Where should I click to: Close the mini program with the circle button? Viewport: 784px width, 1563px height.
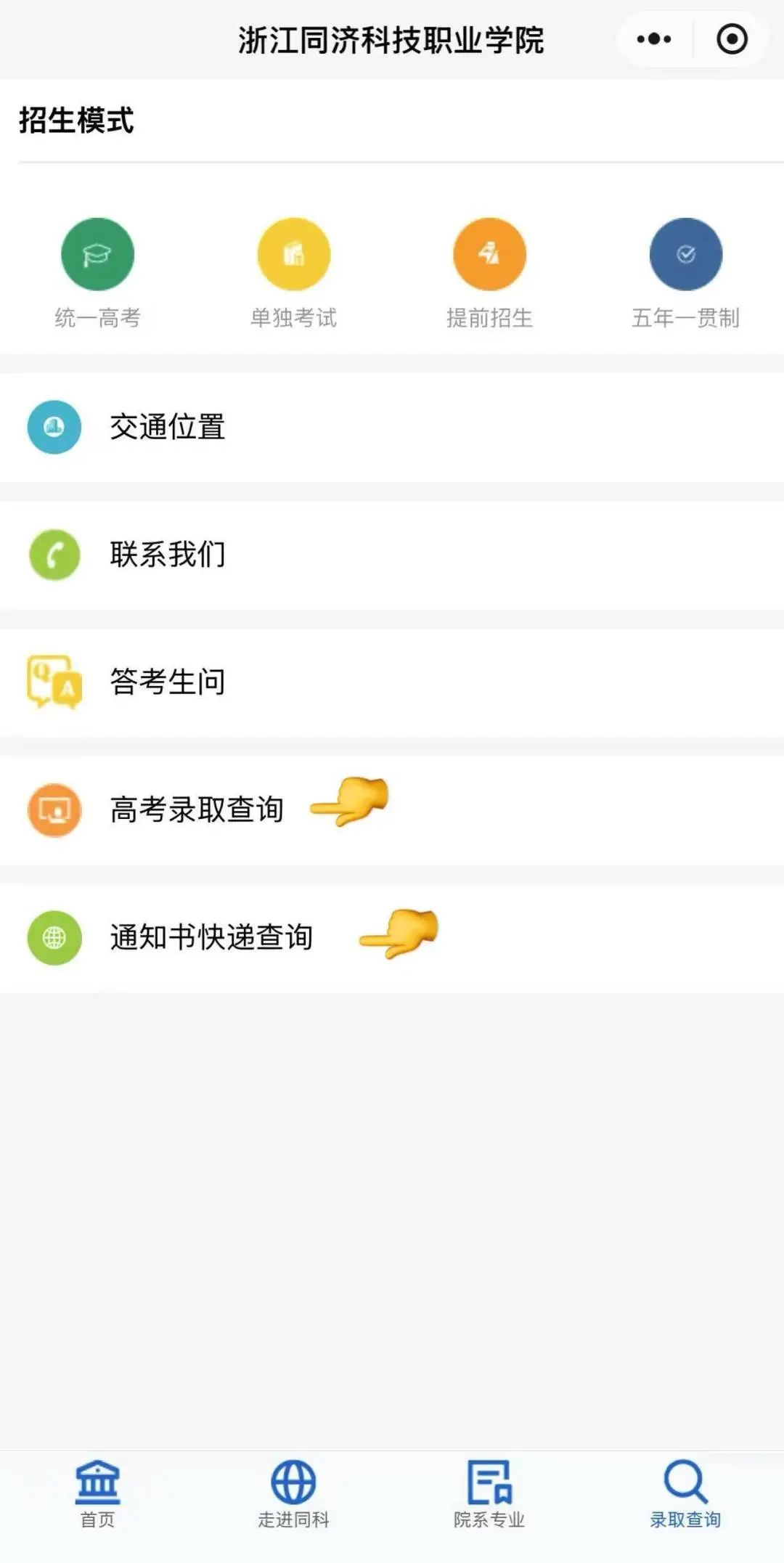732,39
